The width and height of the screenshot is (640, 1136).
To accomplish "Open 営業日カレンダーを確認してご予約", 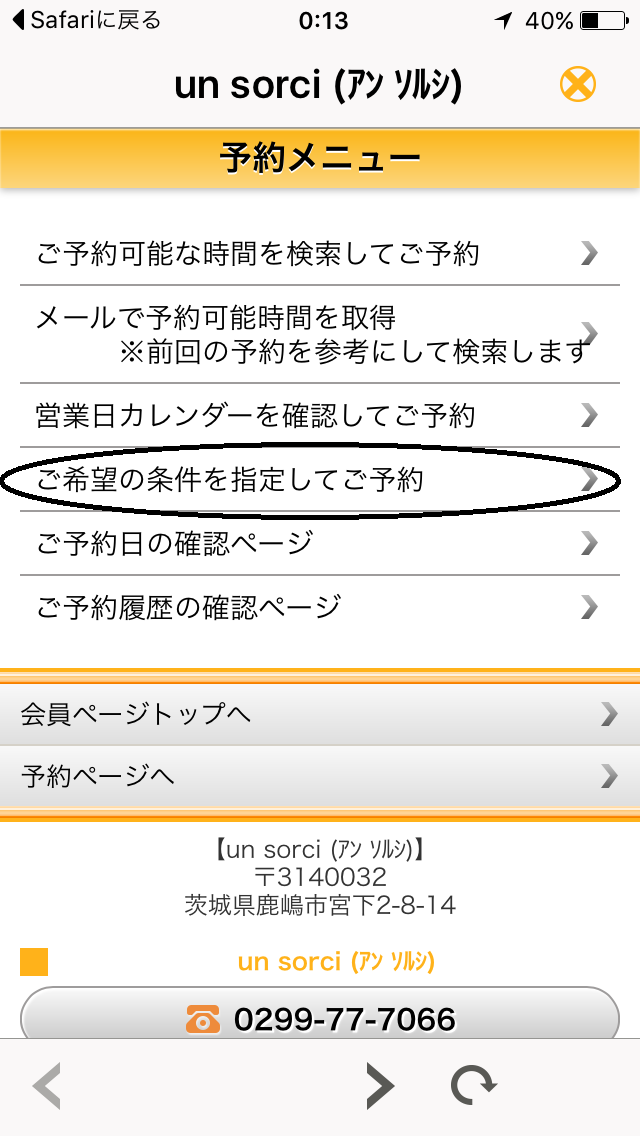I will pos(318,414).
